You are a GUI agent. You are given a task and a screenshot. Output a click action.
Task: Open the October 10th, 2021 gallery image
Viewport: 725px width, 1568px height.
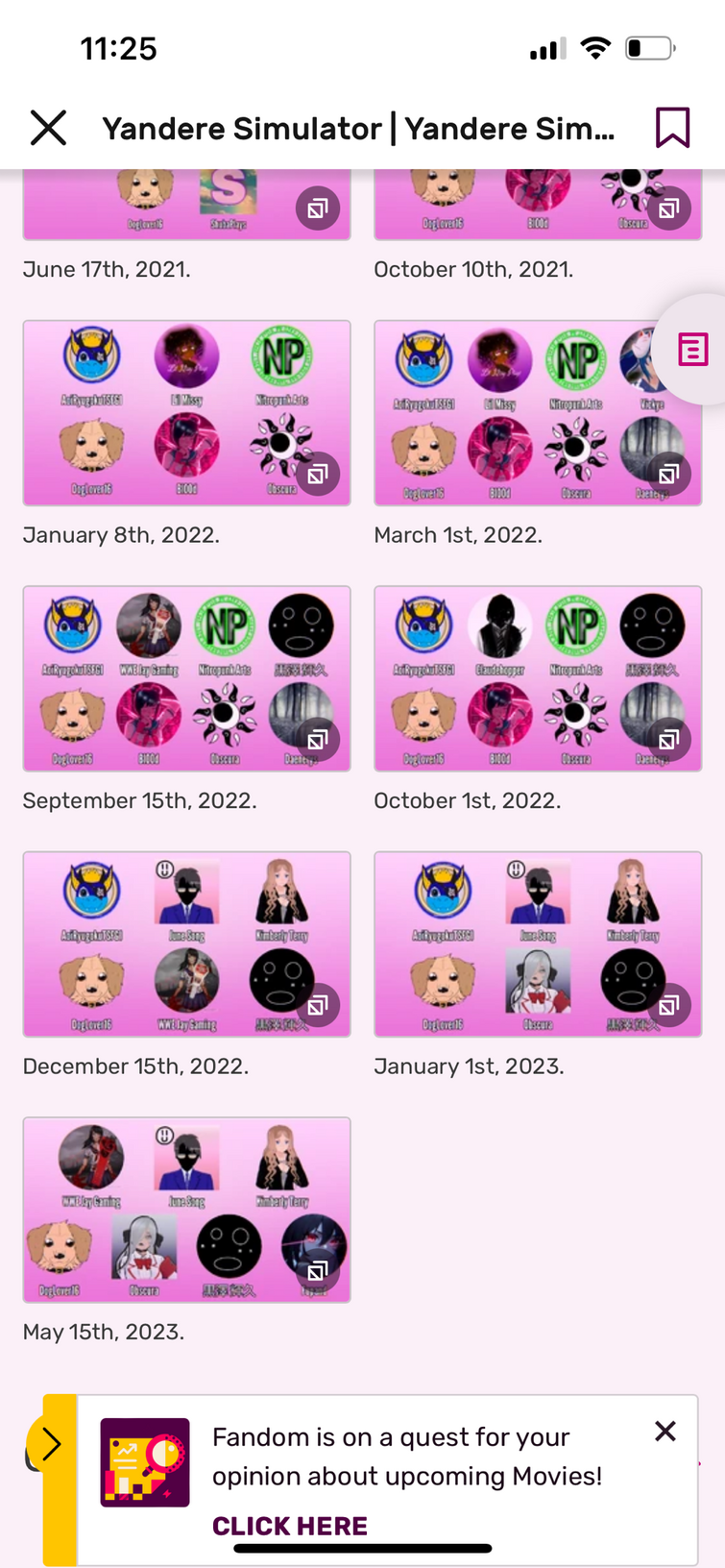click(x=538, y=205)
